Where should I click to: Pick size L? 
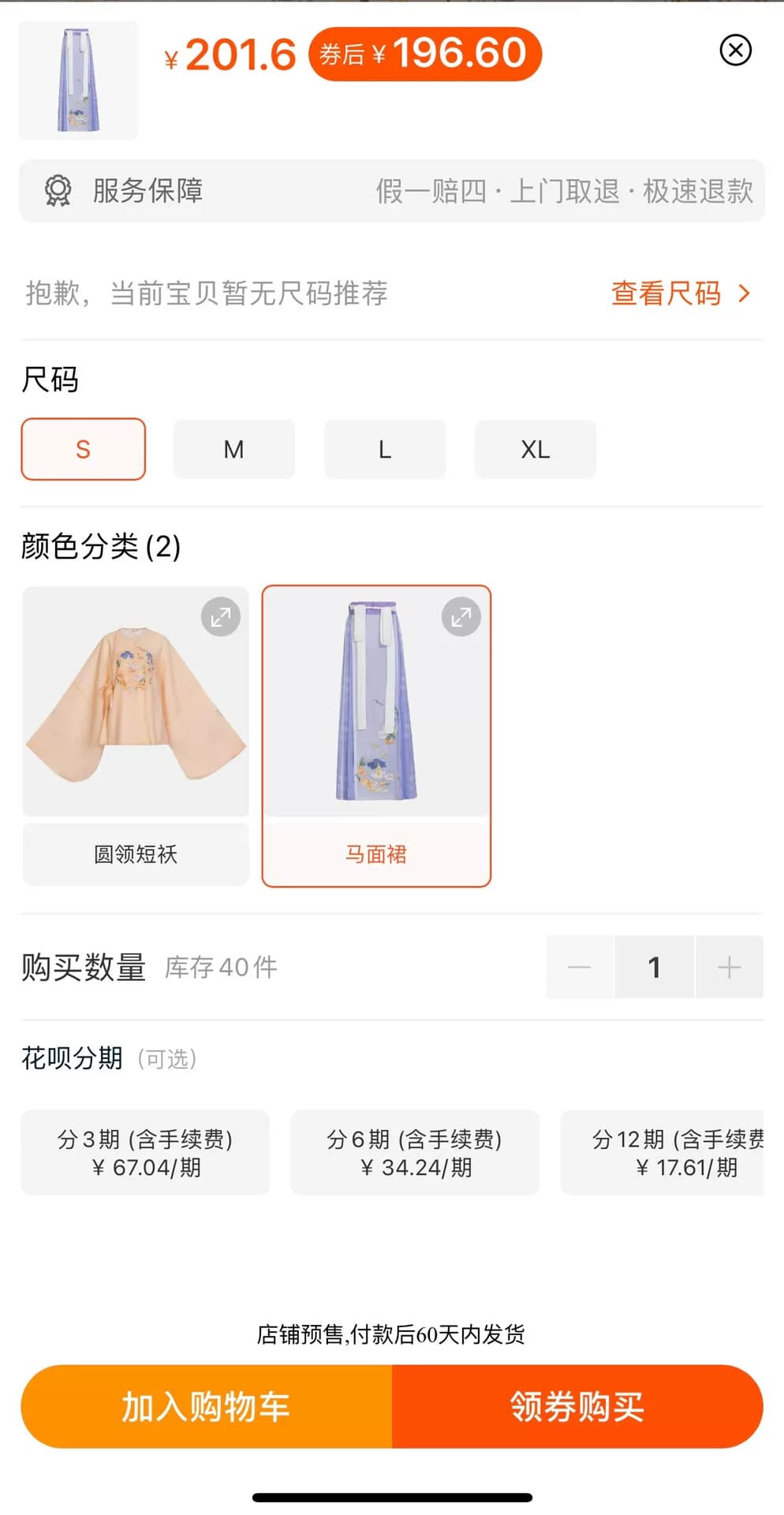pyautogui.click(x=385, y=449)
